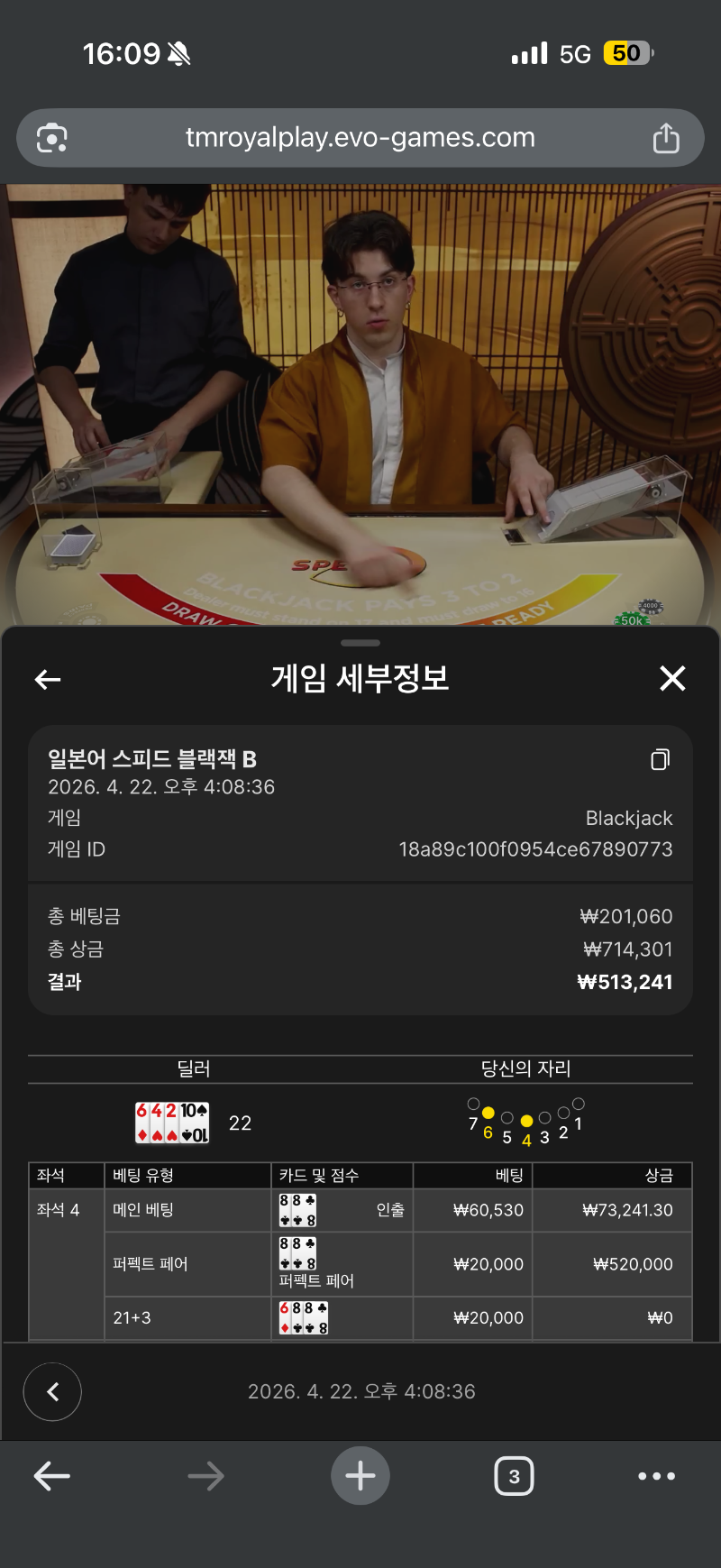The image size is (721, 1568).
Task: Tap the address bar tmroyalplay.evo-games.com
Action: tap(360, 138)
